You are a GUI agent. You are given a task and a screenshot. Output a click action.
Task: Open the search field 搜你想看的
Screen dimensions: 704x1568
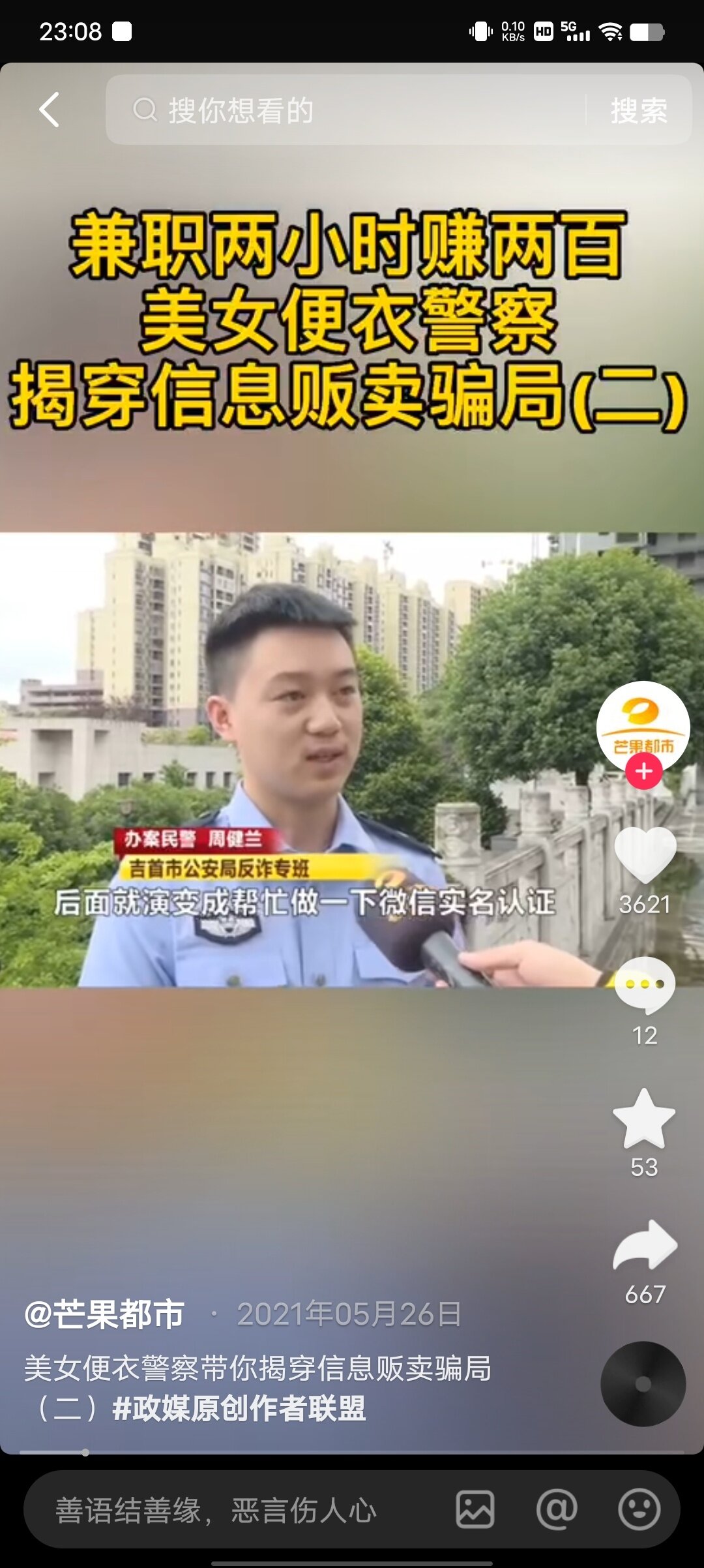(x=352, y=110)
